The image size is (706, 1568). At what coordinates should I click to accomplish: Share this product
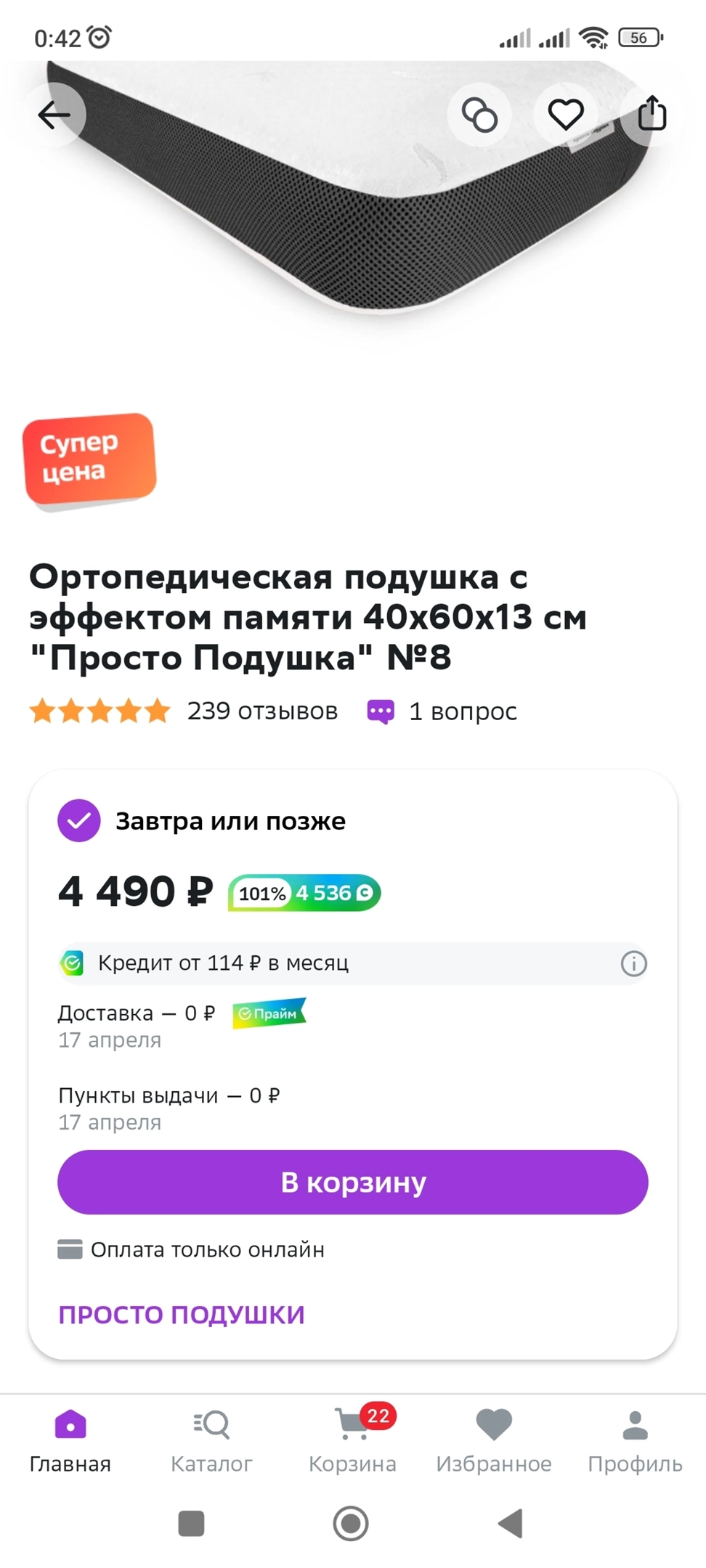point(652,115)
